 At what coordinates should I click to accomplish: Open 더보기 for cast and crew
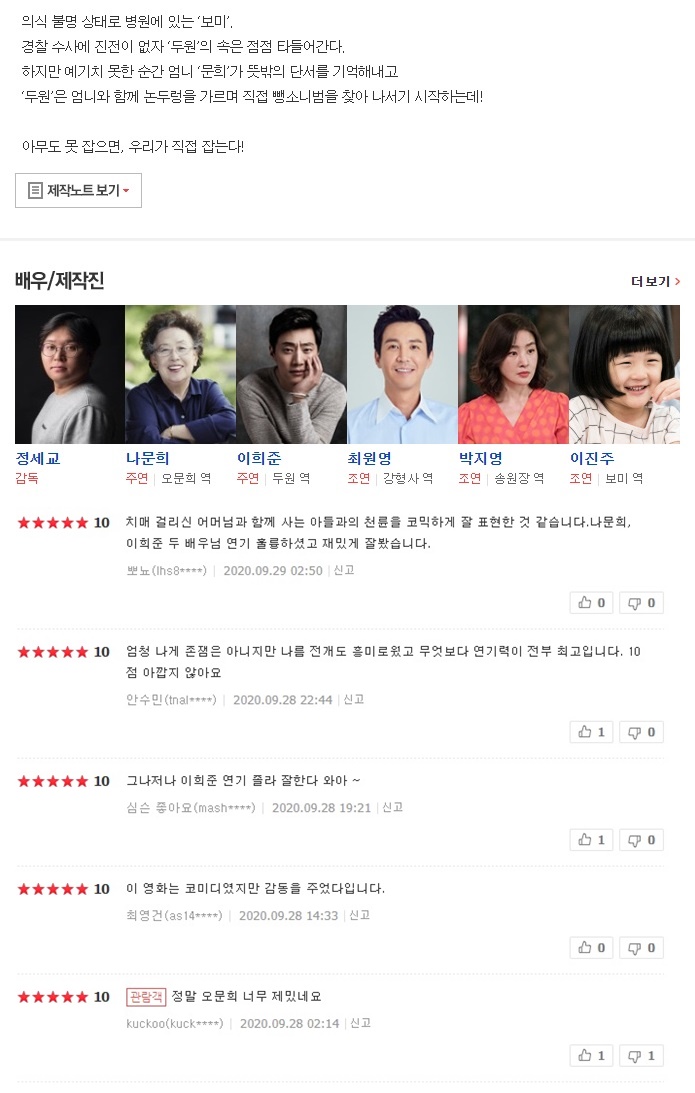pos(655,282)
